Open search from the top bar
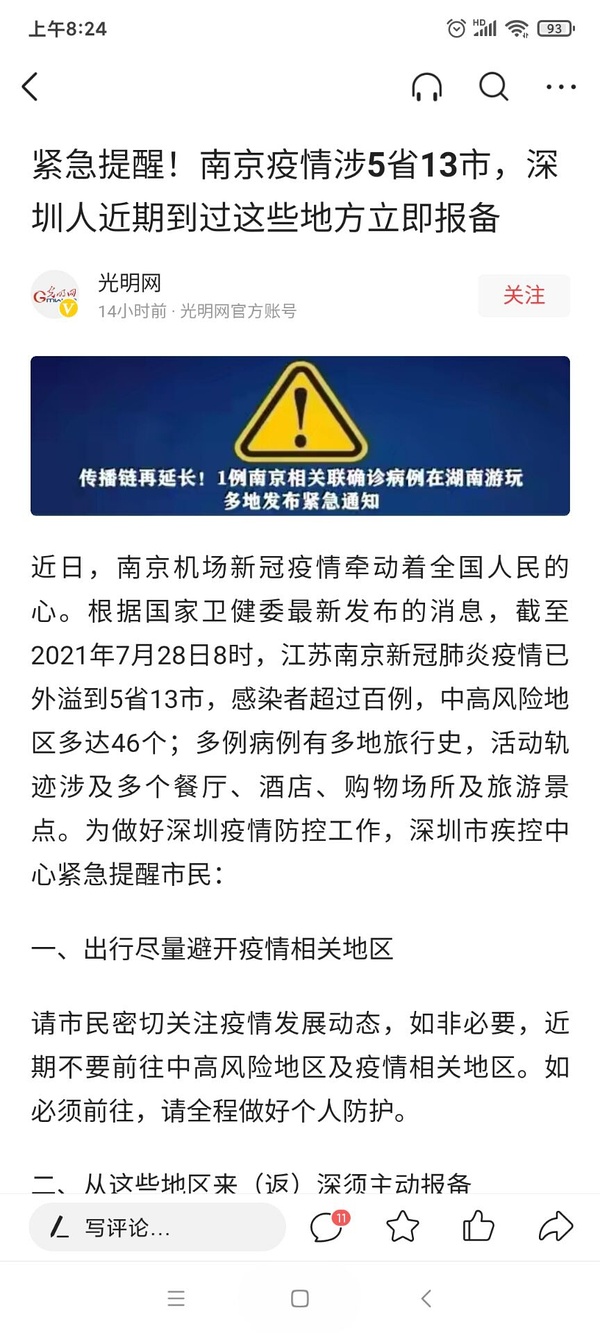600x1333 pixels. pos(493,87)
